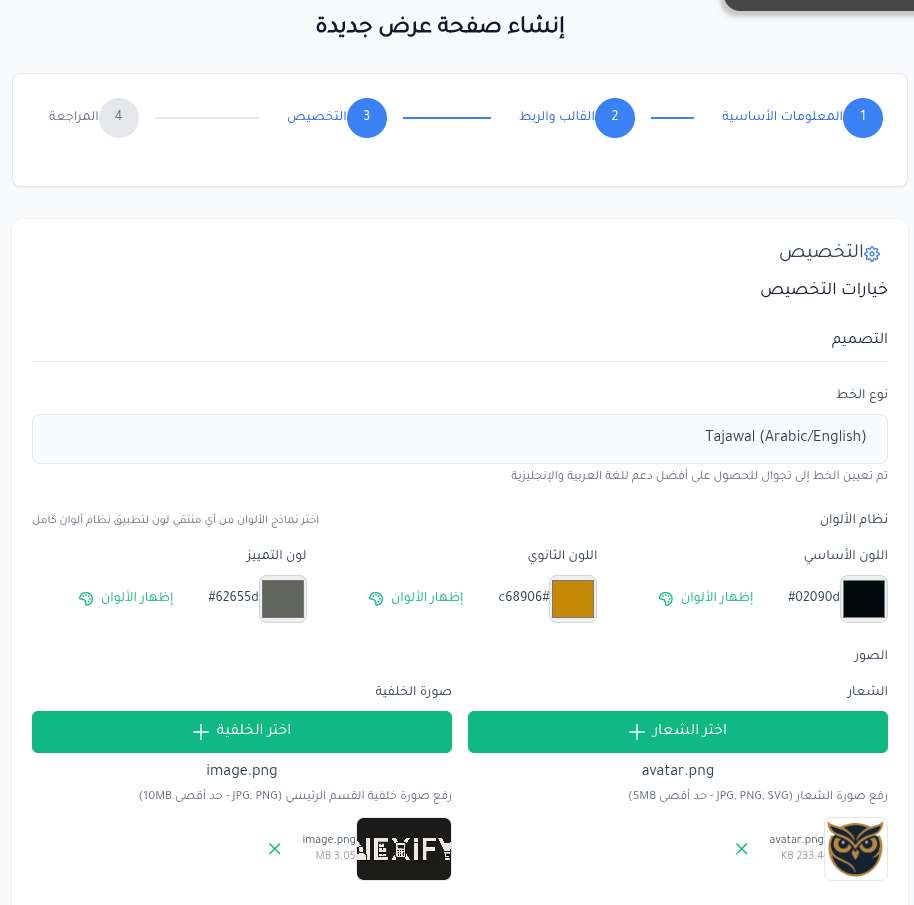Viewport: 914px width, 905px height.
Task: Choose a logo with اختر الشعار button
Action: pyautogui.click(x=677, y=731)
